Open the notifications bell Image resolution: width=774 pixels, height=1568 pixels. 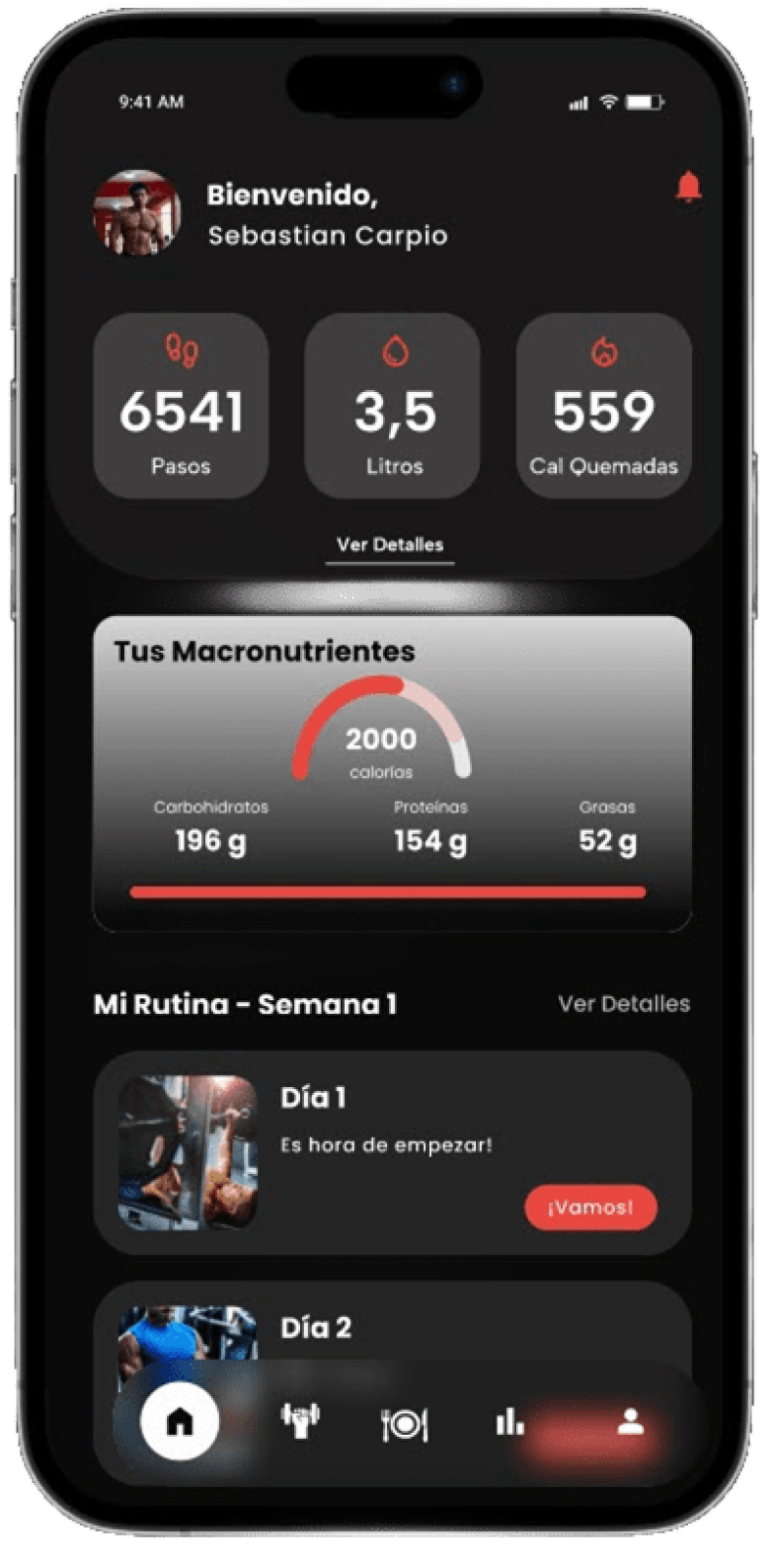pos(688,187)
